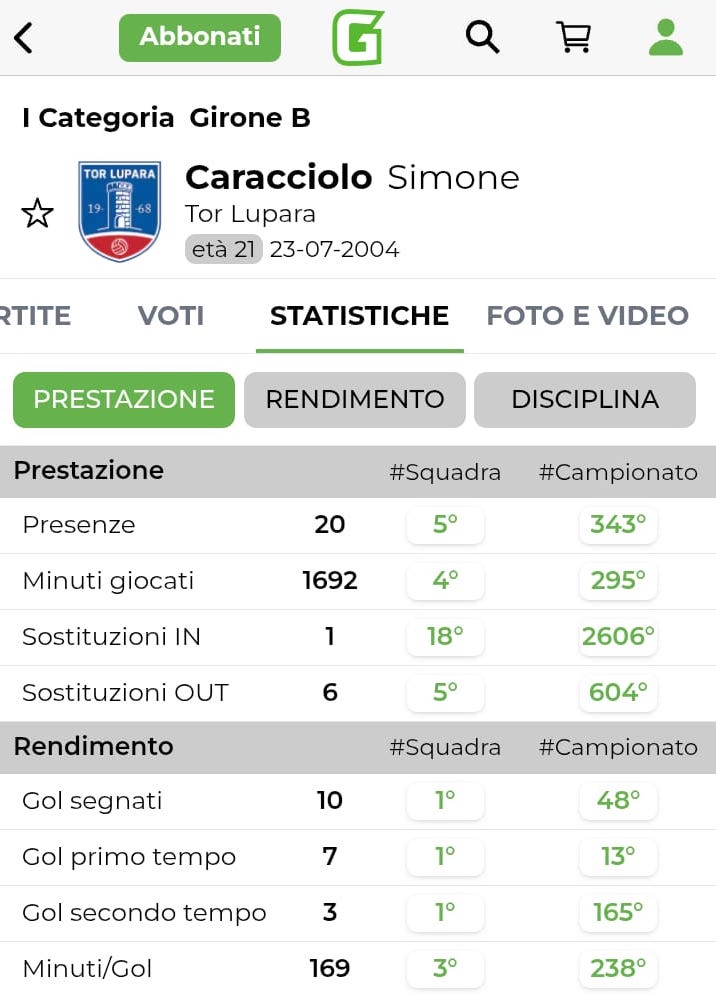
Task: Open the search magnifier
Action: [x=482, y=37]
